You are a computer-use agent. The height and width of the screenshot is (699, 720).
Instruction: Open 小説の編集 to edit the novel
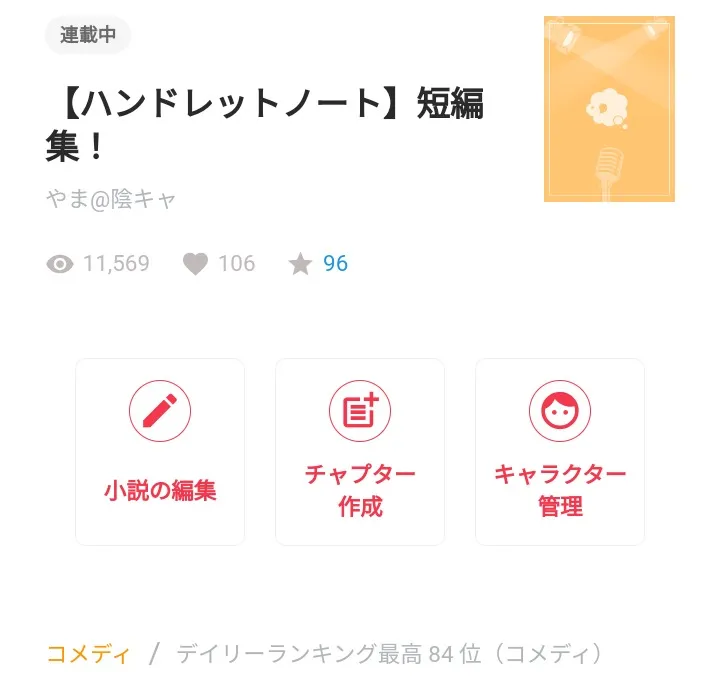click(x=160, y=452)
